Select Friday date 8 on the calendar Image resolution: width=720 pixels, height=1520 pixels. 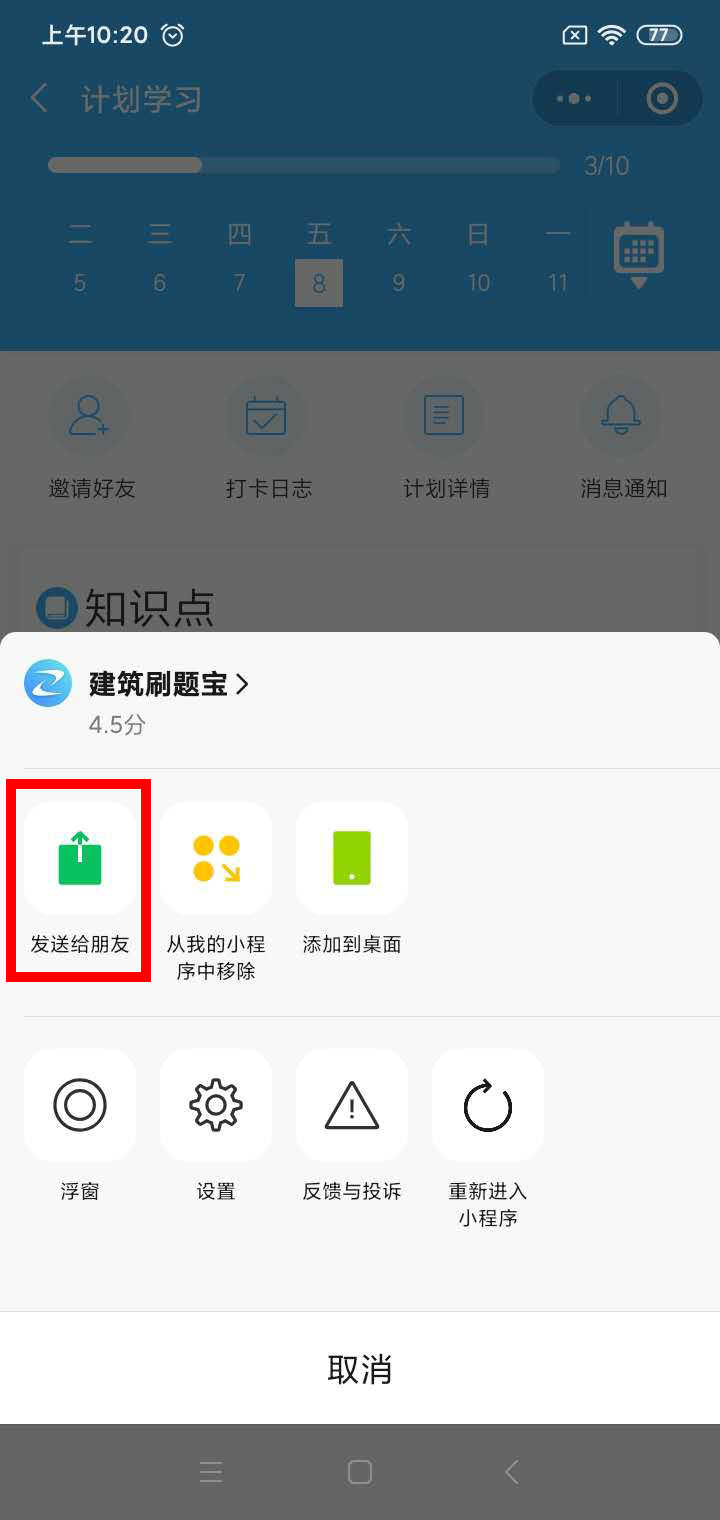pyautogui.click(x=318, y=282)
